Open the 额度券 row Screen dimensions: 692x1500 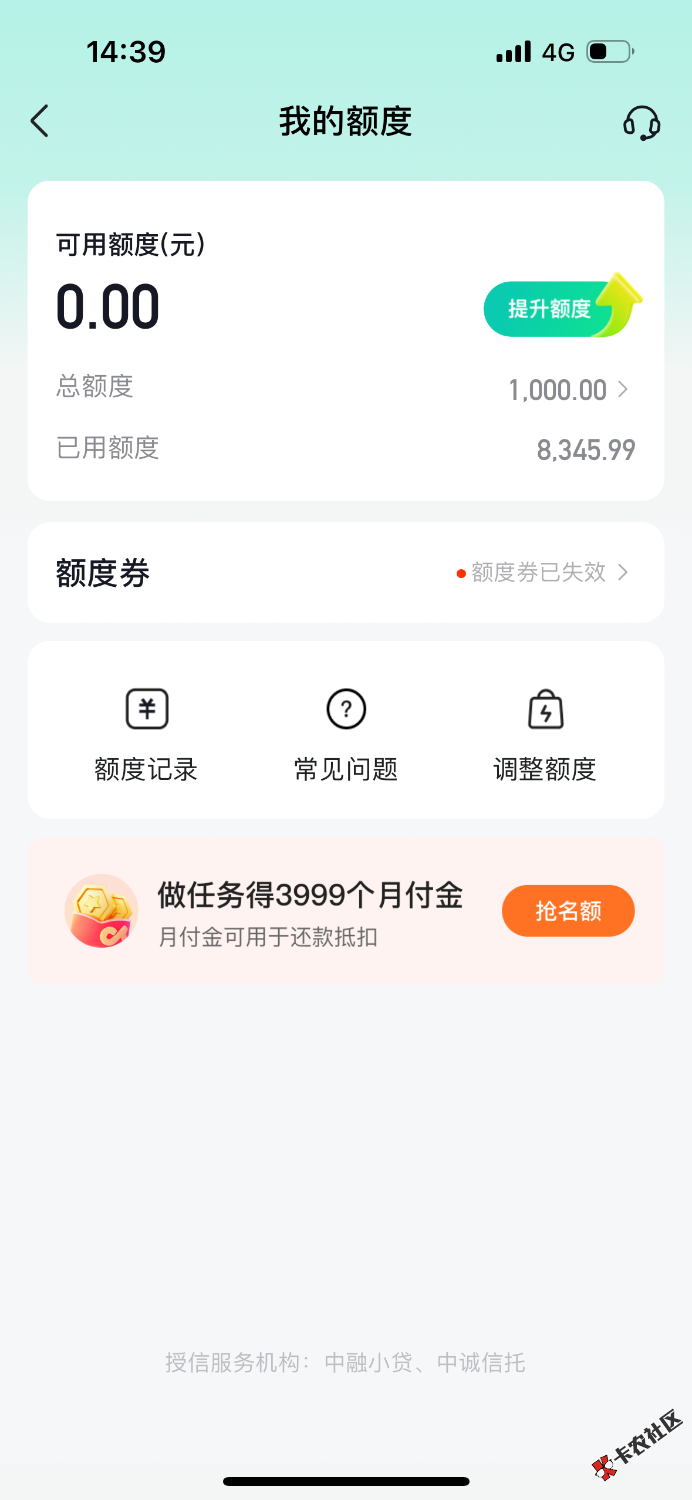pos(345,573)
